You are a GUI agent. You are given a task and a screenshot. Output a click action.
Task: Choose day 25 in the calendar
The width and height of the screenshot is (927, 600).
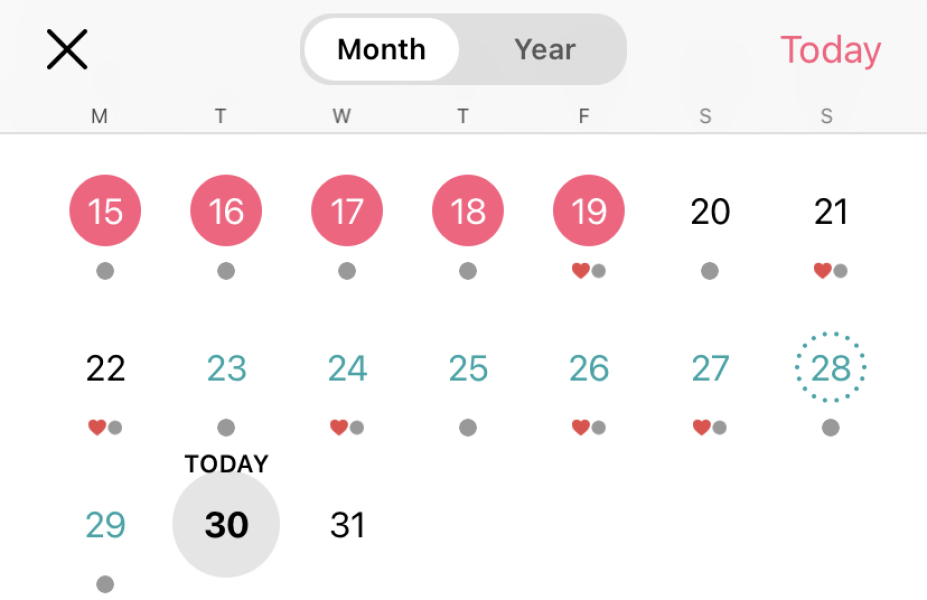[x=468, y=369]
